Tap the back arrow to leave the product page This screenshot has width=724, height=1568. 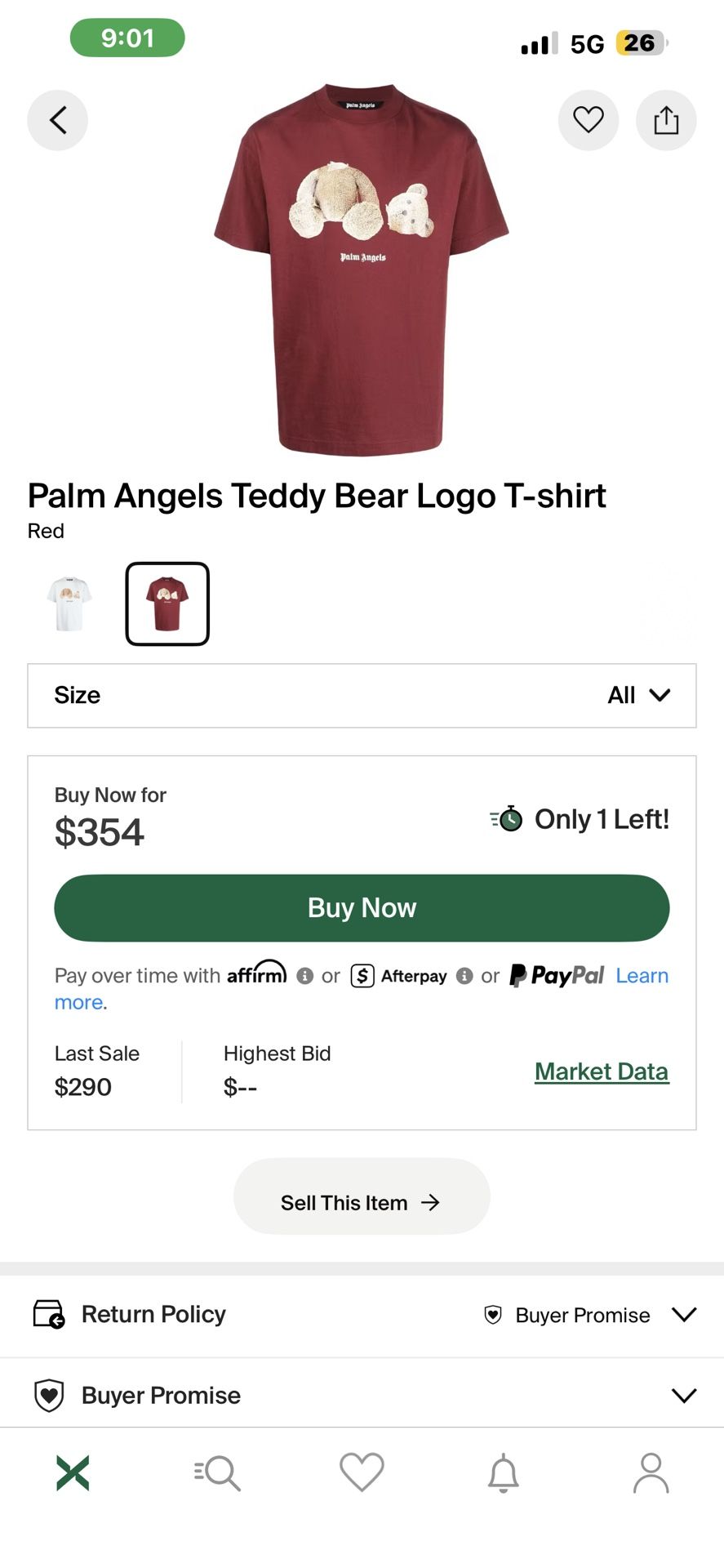[57, 120]
